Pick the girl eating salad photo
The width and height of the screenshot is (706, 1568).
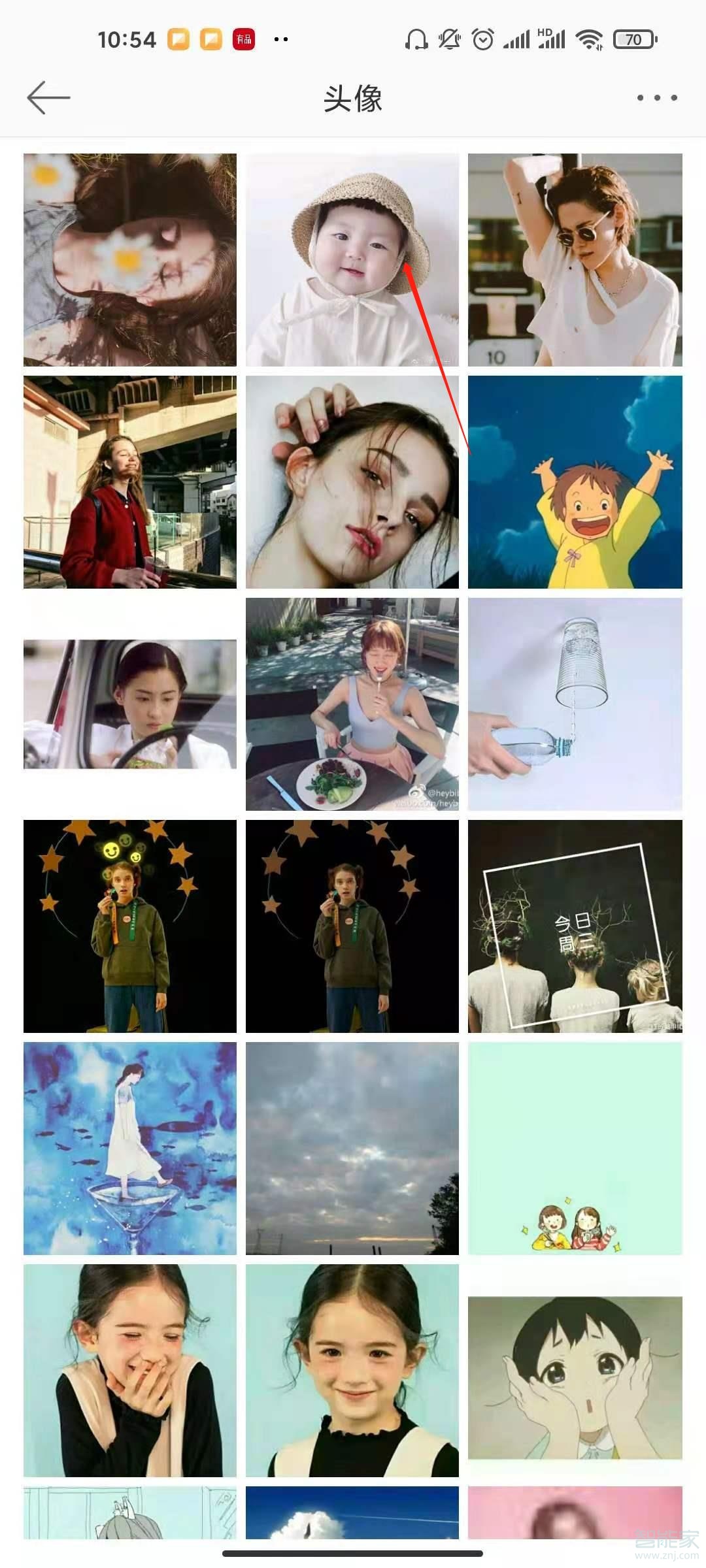pyautogui.click(x=352, y=704)
